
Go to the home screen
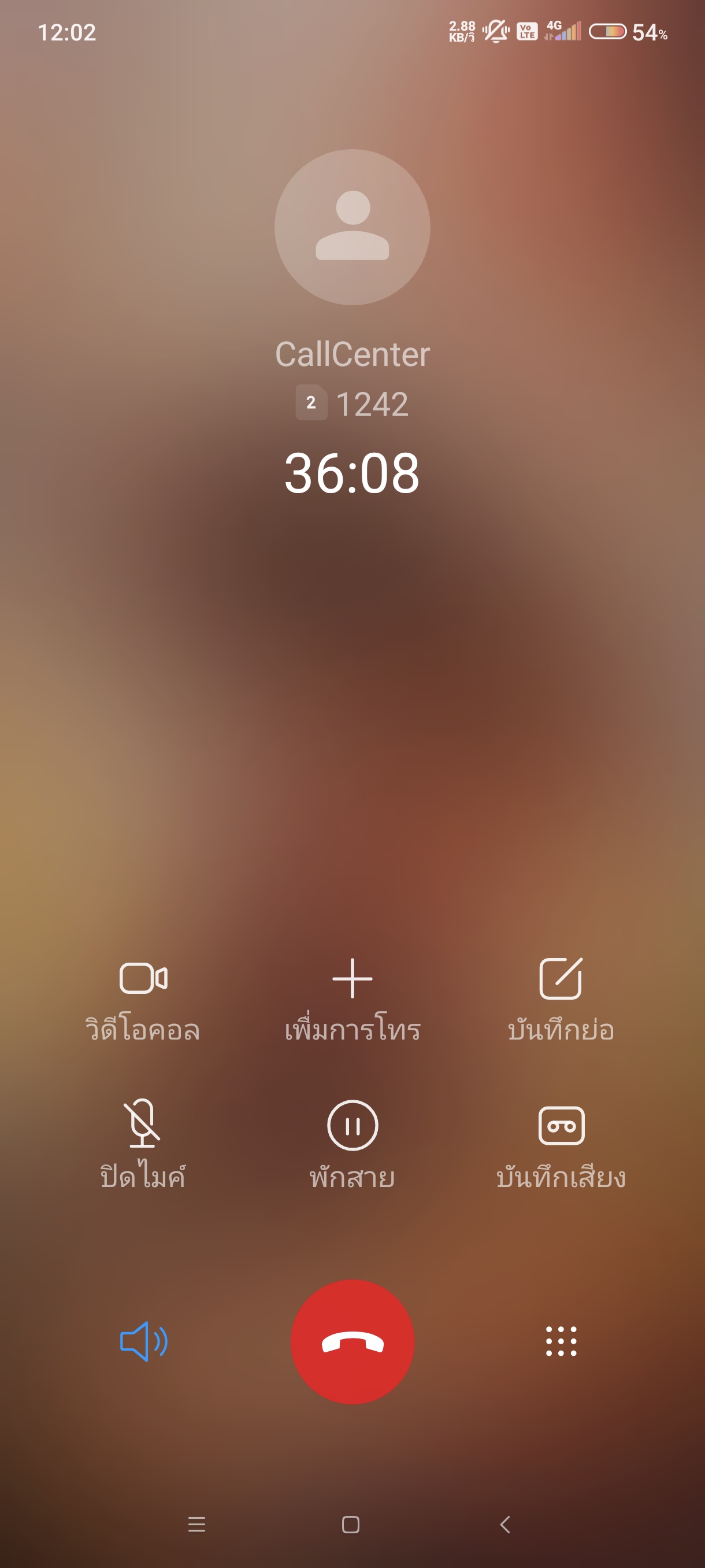(351, 1524)
